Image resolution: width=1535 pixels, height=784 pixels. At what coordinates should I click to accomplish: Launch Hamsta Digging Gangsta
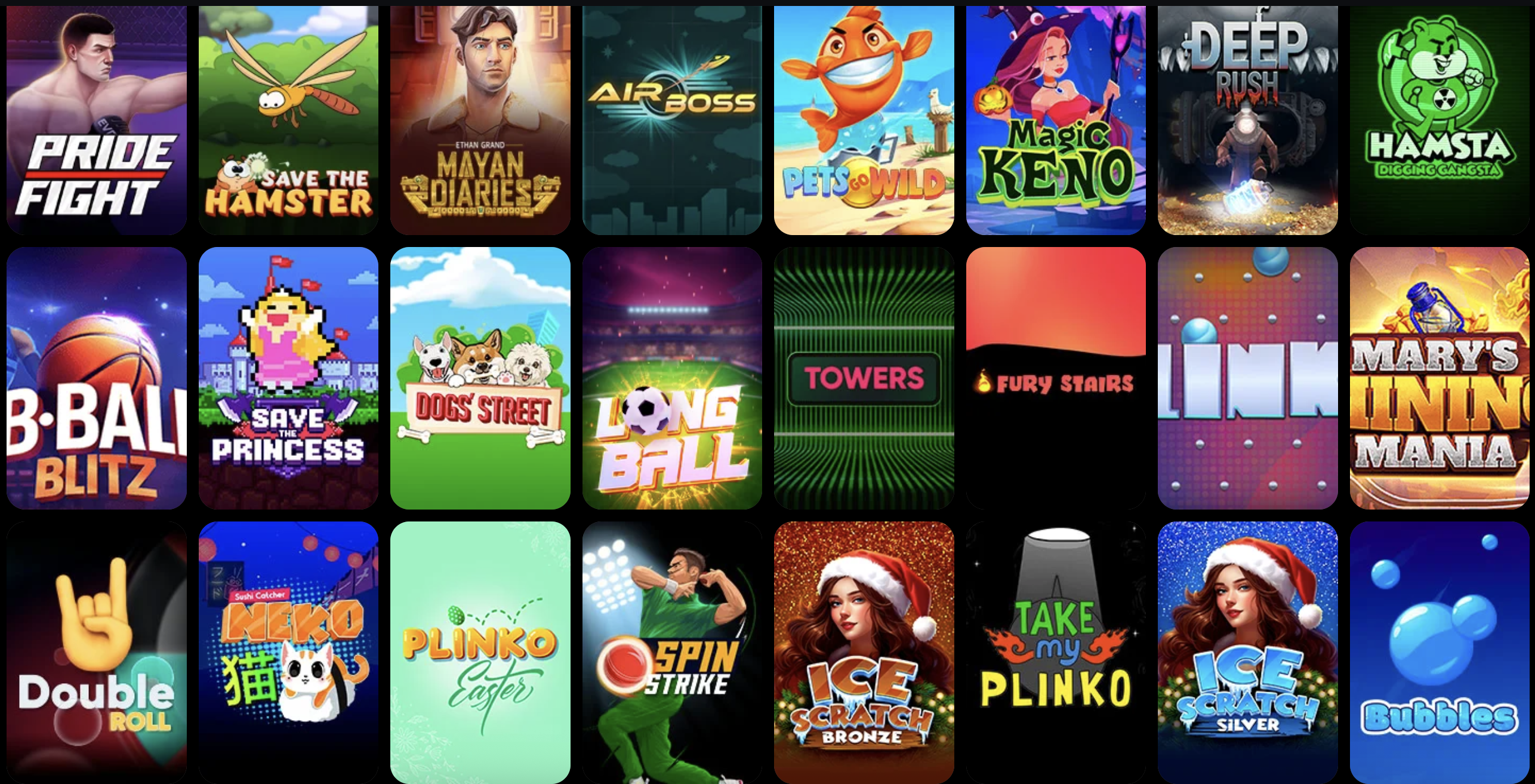(1440, 119)
